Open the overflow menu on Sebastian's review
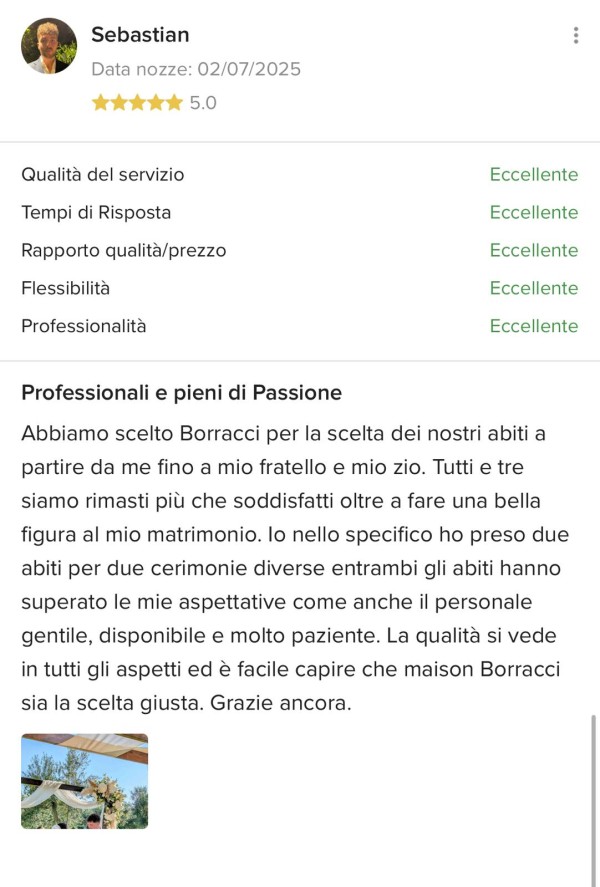Viewport: 600px width, 887px height. [576, 36]
